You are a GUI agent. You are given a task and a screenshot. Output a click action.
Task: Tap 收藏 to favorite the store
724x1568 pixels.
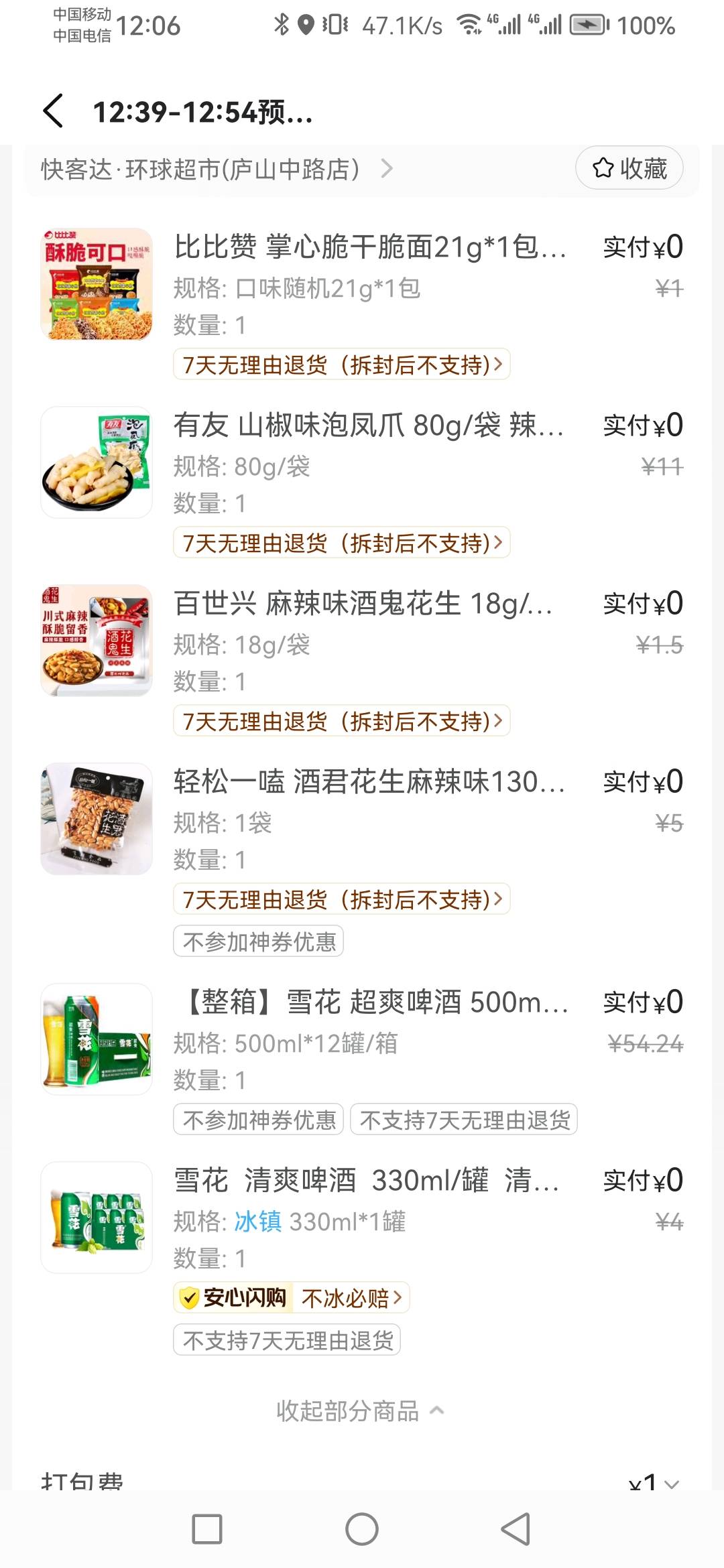pyautogui.click(x=629, y=168)
